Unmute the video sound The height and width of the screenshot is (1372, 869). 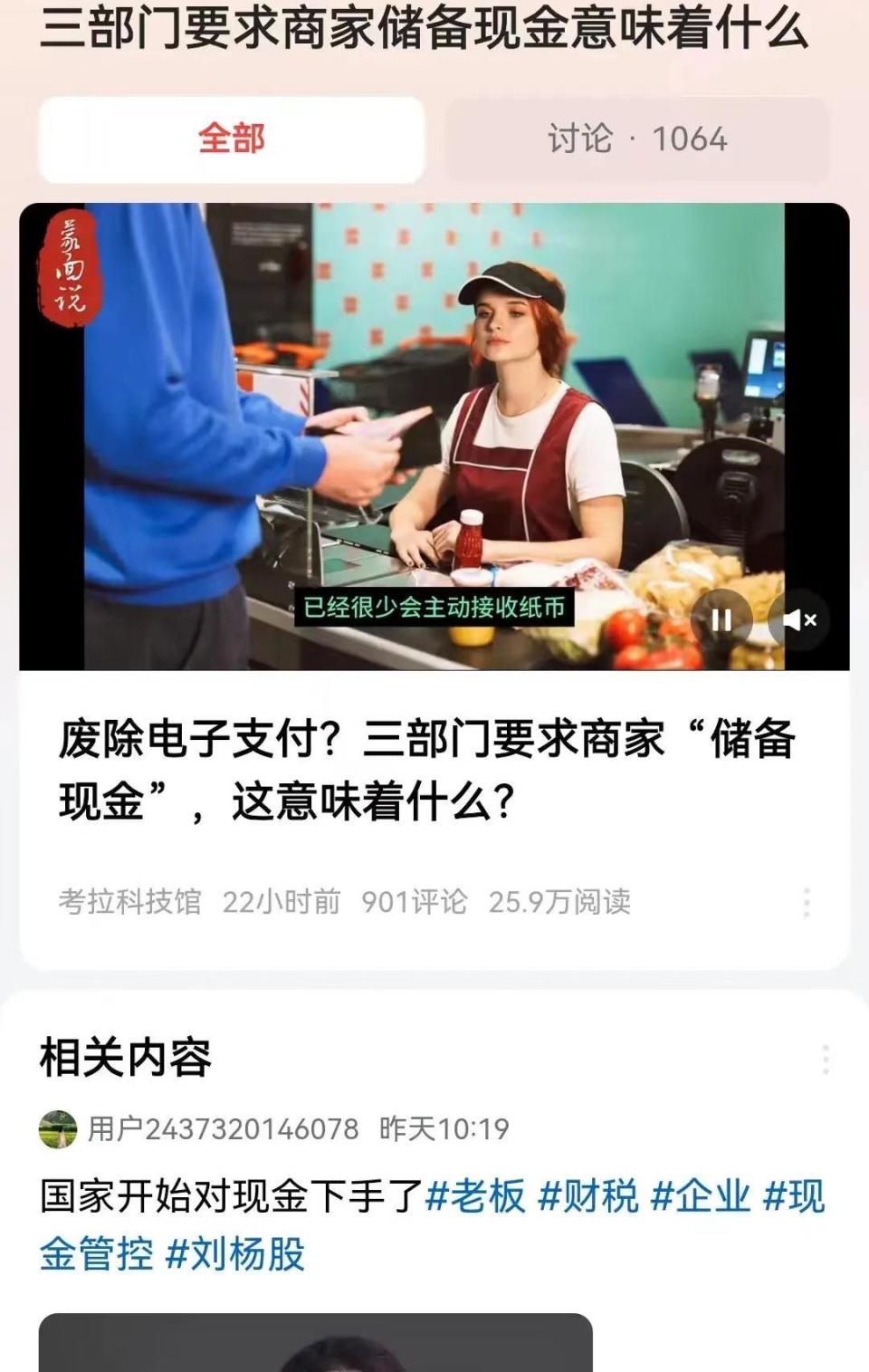click(x=799, y=620)
